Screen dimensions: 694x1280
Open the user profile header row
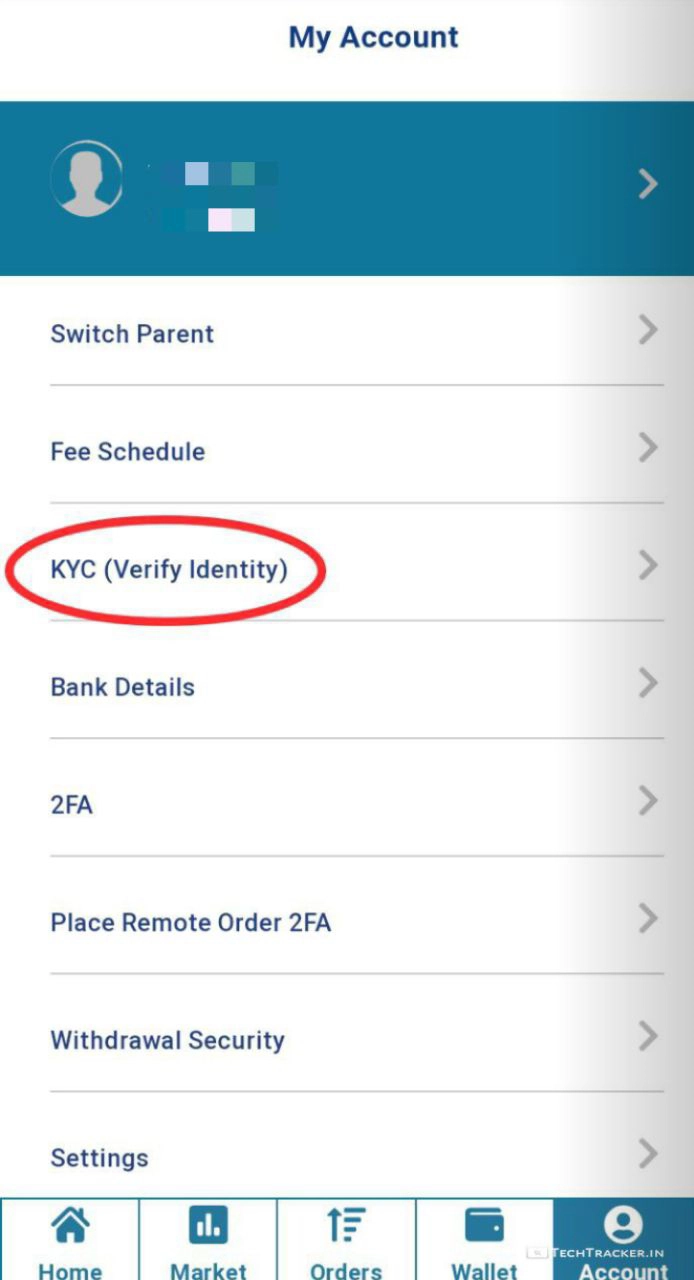(347, 187)
